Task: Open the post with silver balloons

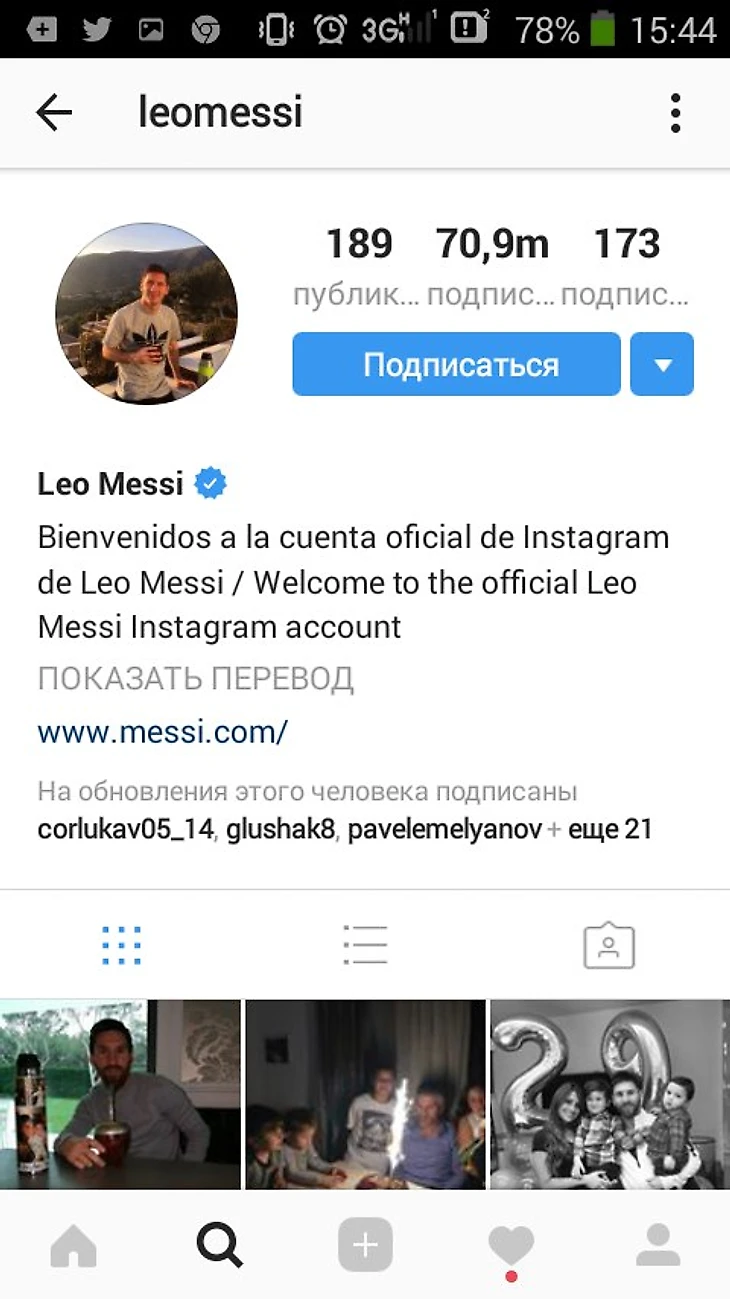Action: 610,1094
